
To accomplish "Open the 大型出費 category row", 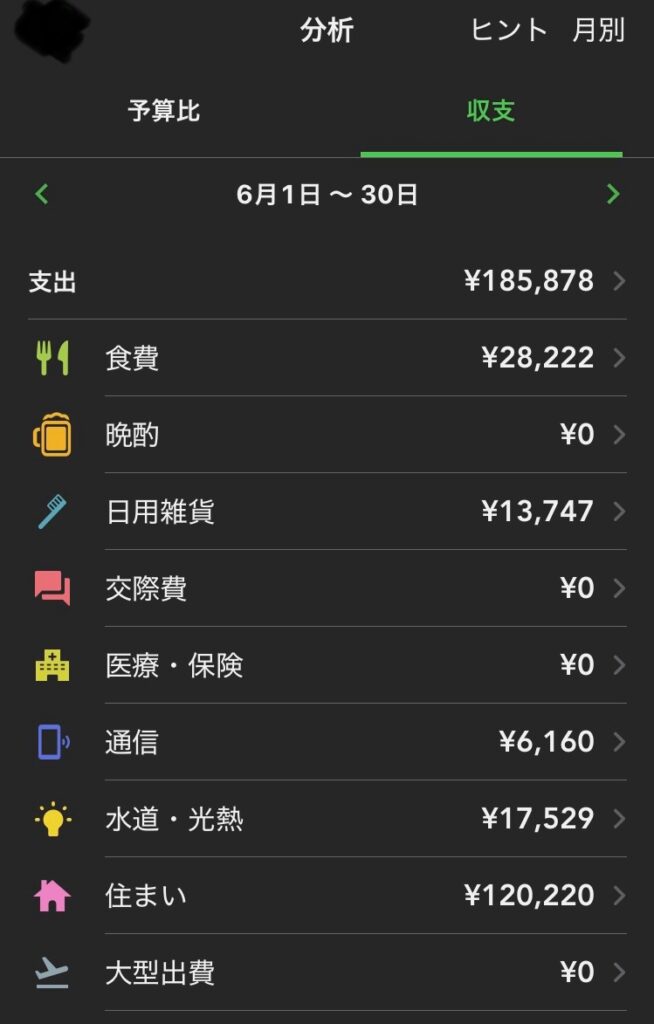I will tap(327, 972).
